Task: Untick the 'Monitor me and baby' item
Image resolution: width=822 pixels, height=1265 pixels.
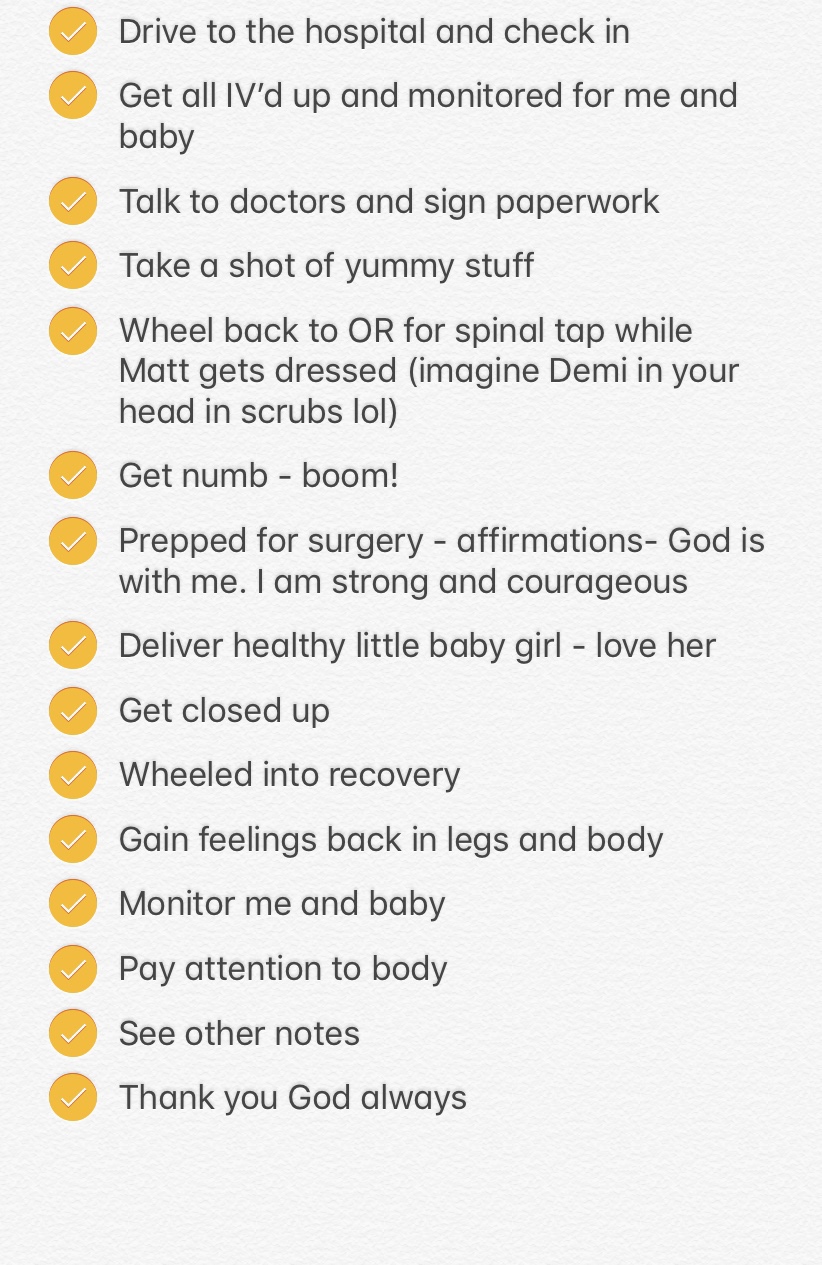Action: pyautogui.click(x=73, y=904)
